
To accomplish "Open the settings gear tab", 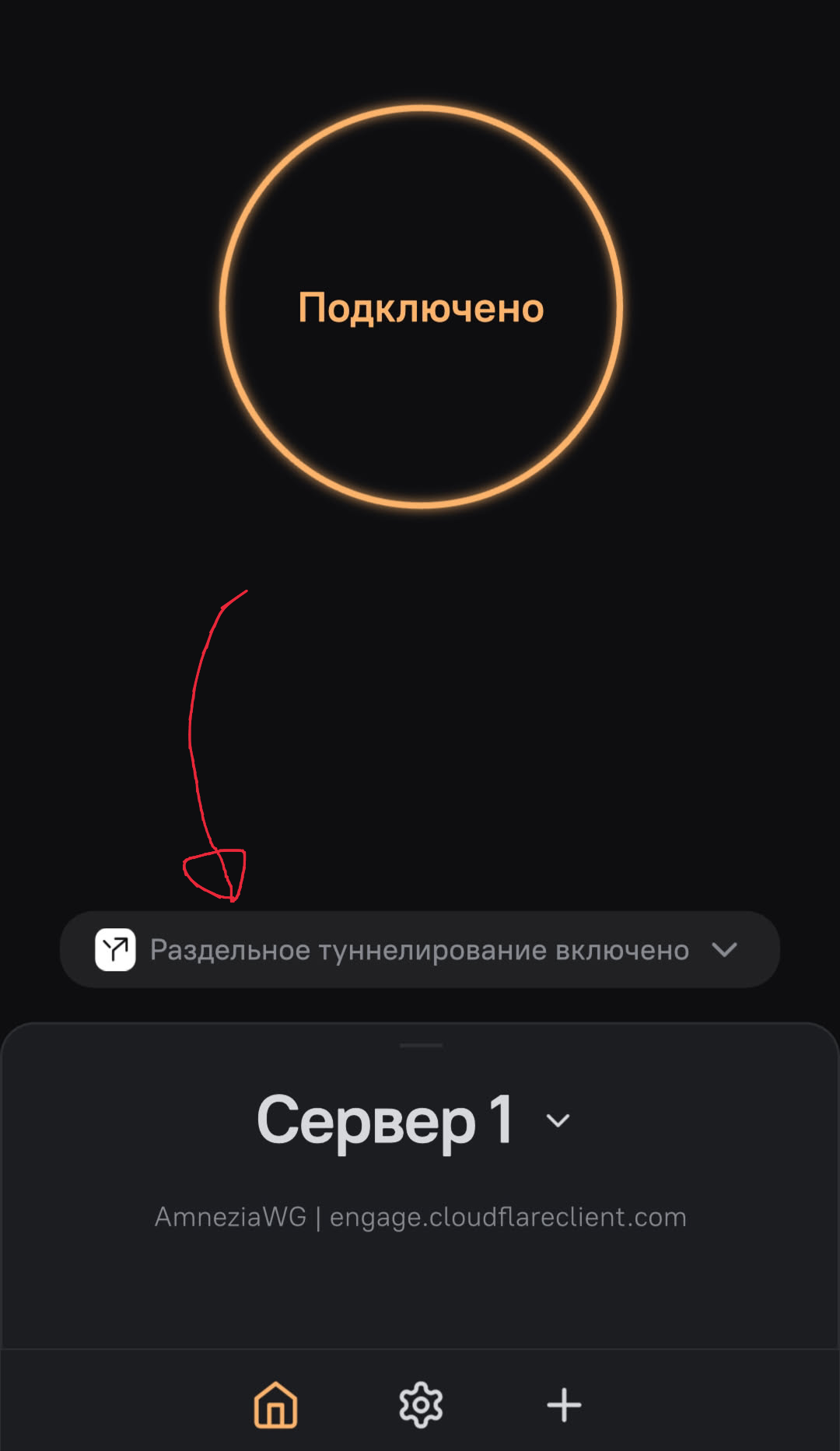I will tap(421, 1405).
